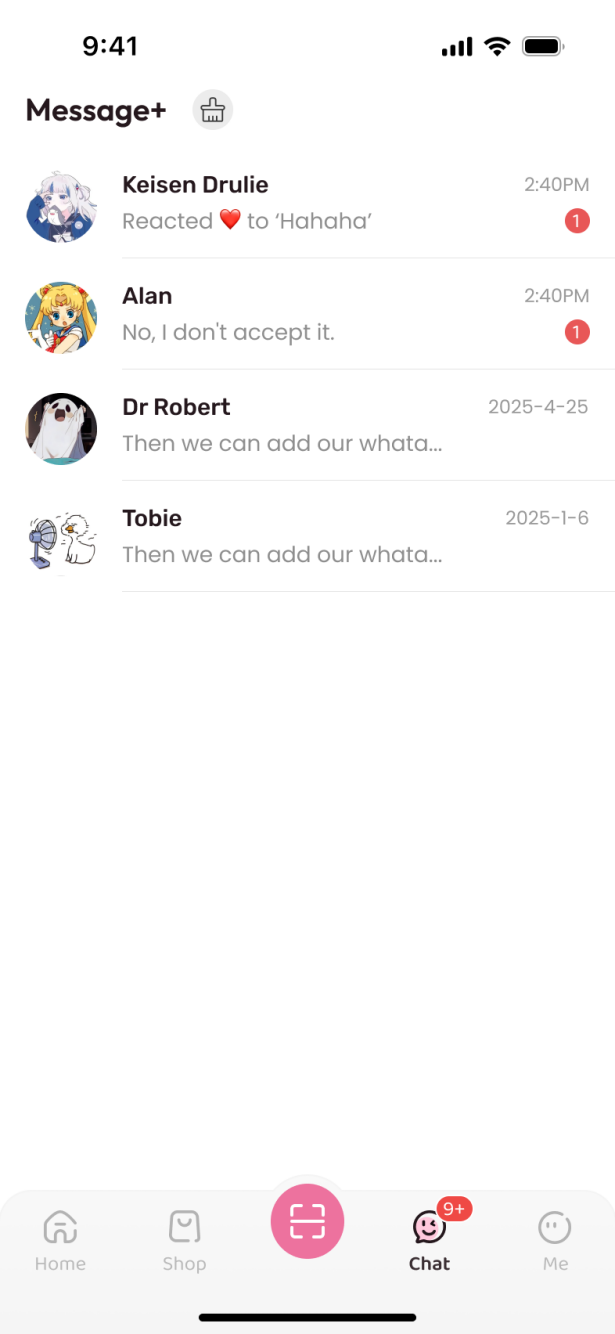This screenshot has height=1334, width=615.
Task: Switch to the Me tab
Action: (555, 1240)
